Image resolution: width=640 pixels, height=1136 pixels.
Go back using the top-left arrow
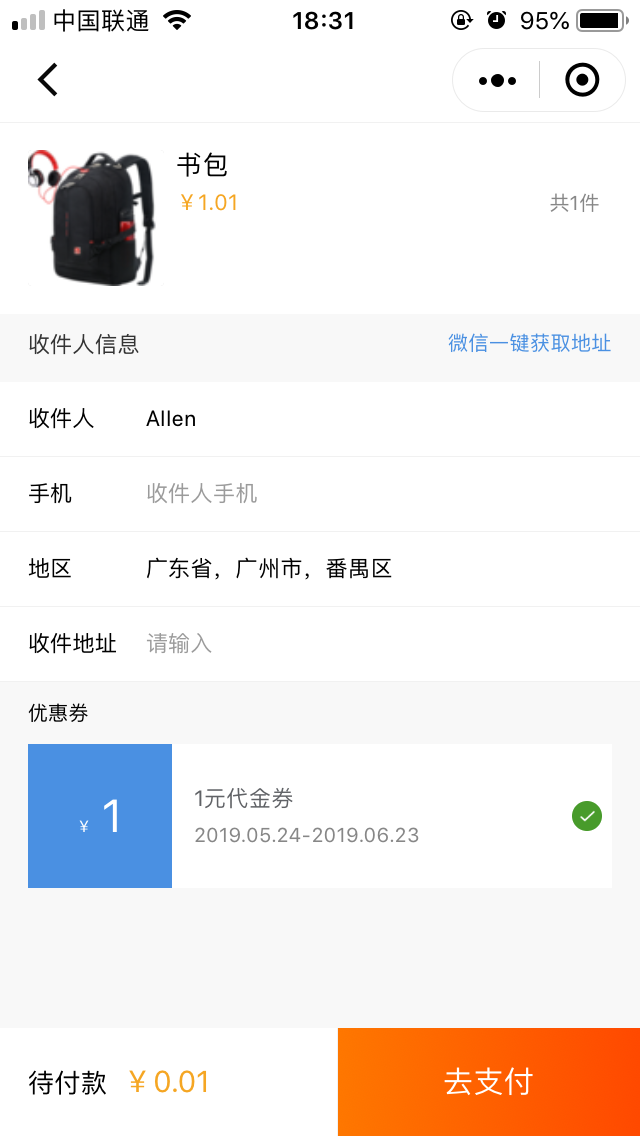(48, 80)
